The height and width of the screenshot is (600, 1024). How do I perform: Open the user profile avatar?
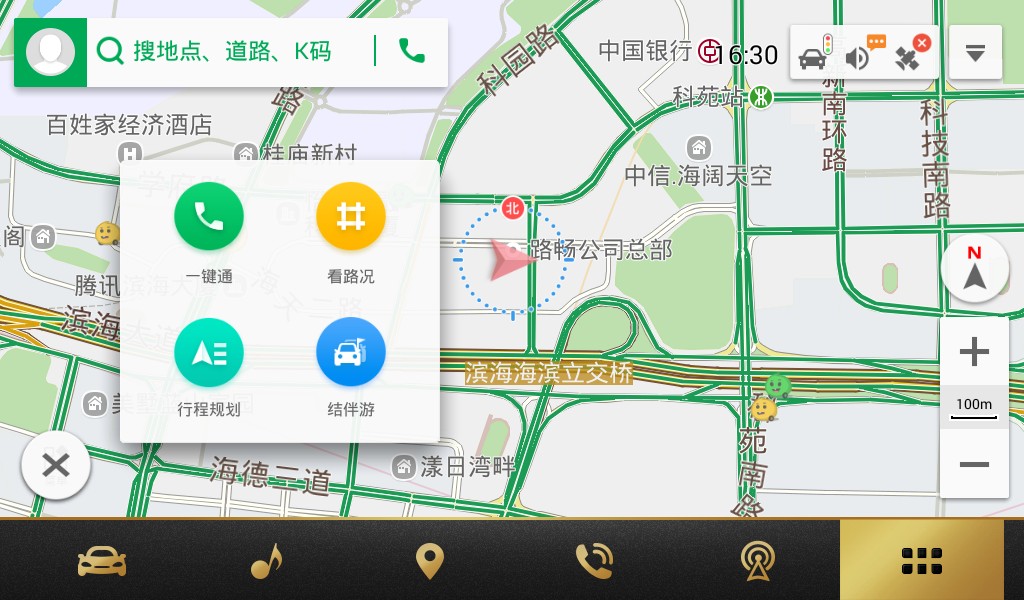[x=50, y=52]
